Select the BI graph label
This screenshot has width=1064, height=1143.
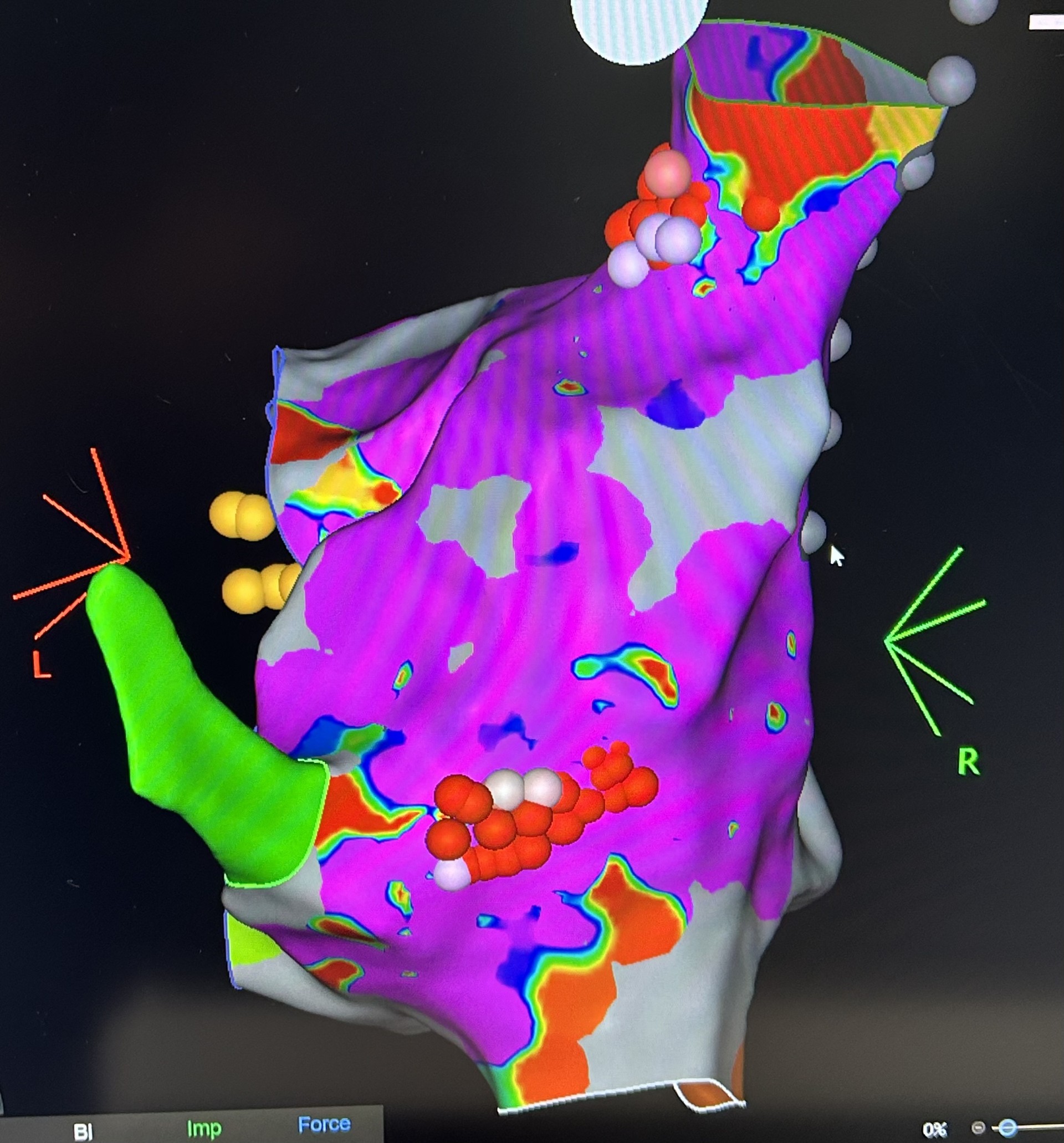[83, 1131]
